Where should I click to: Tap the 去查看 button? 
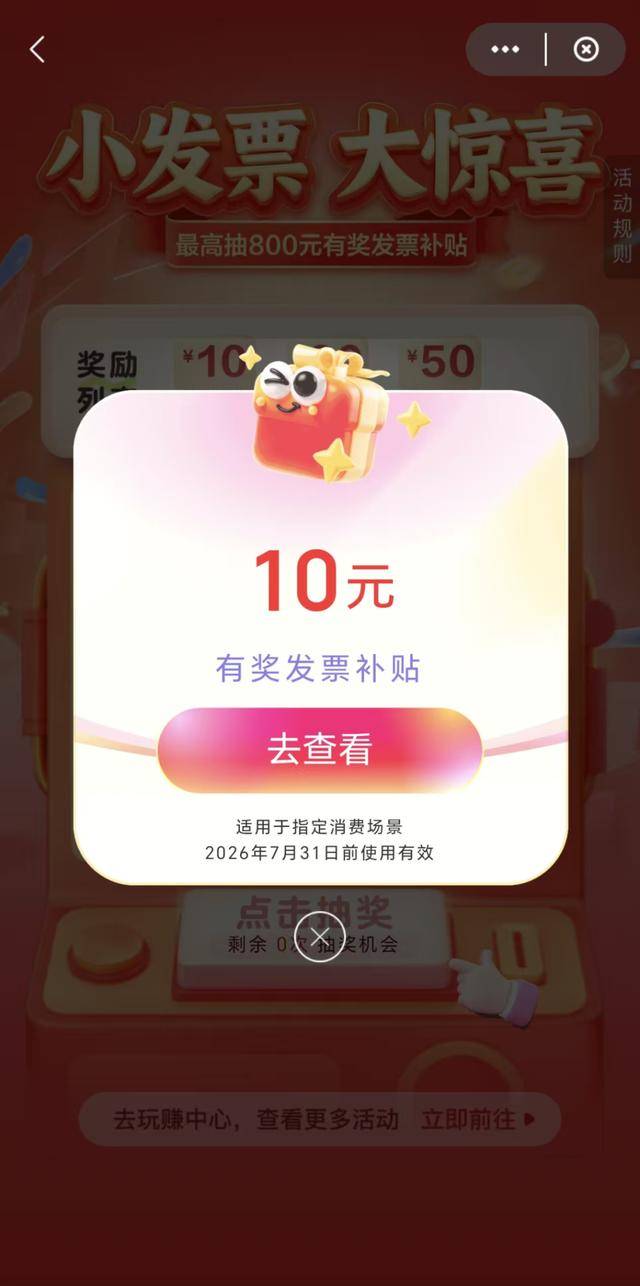pyautogui.click(x=319, y=750)
